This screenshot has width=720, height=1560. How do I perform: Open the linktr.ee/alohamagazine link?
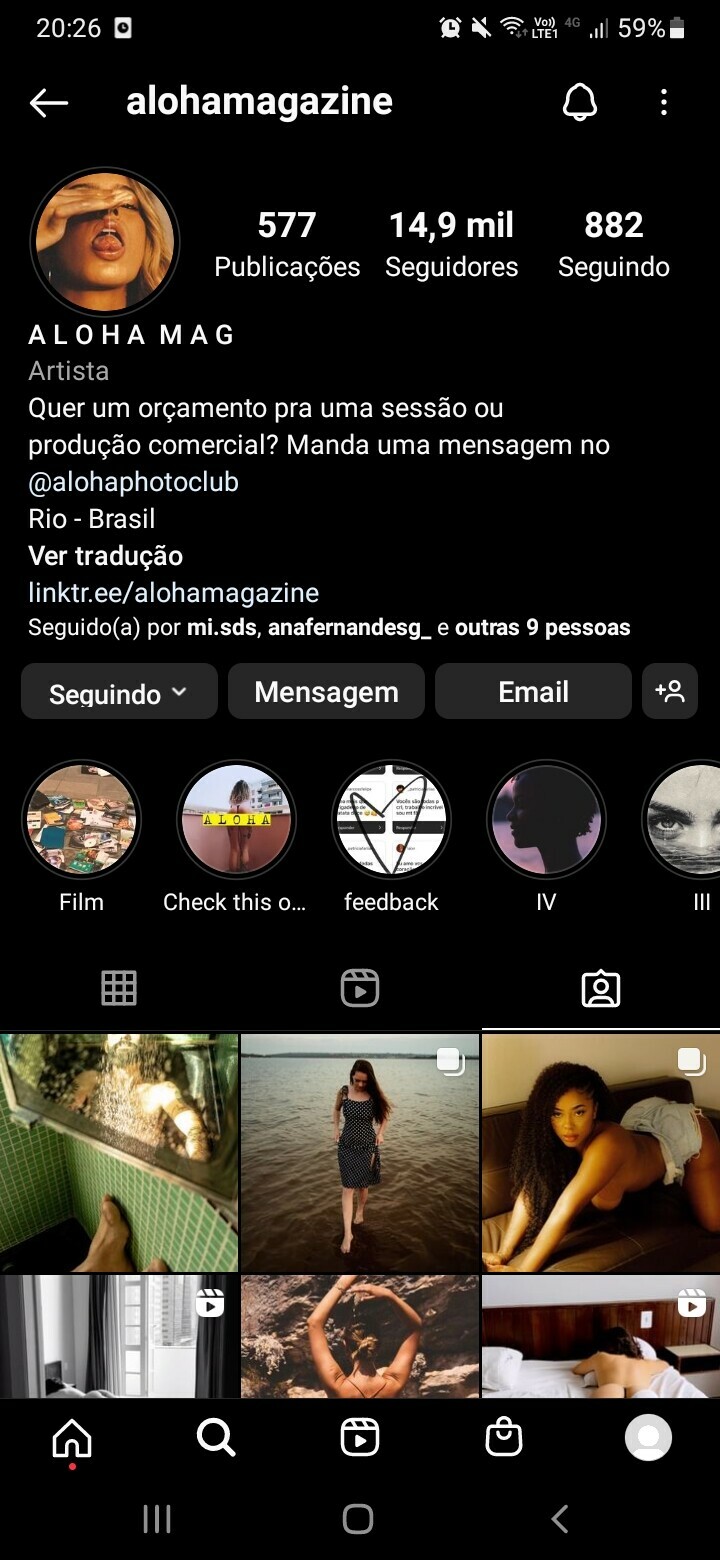[173, 593]
